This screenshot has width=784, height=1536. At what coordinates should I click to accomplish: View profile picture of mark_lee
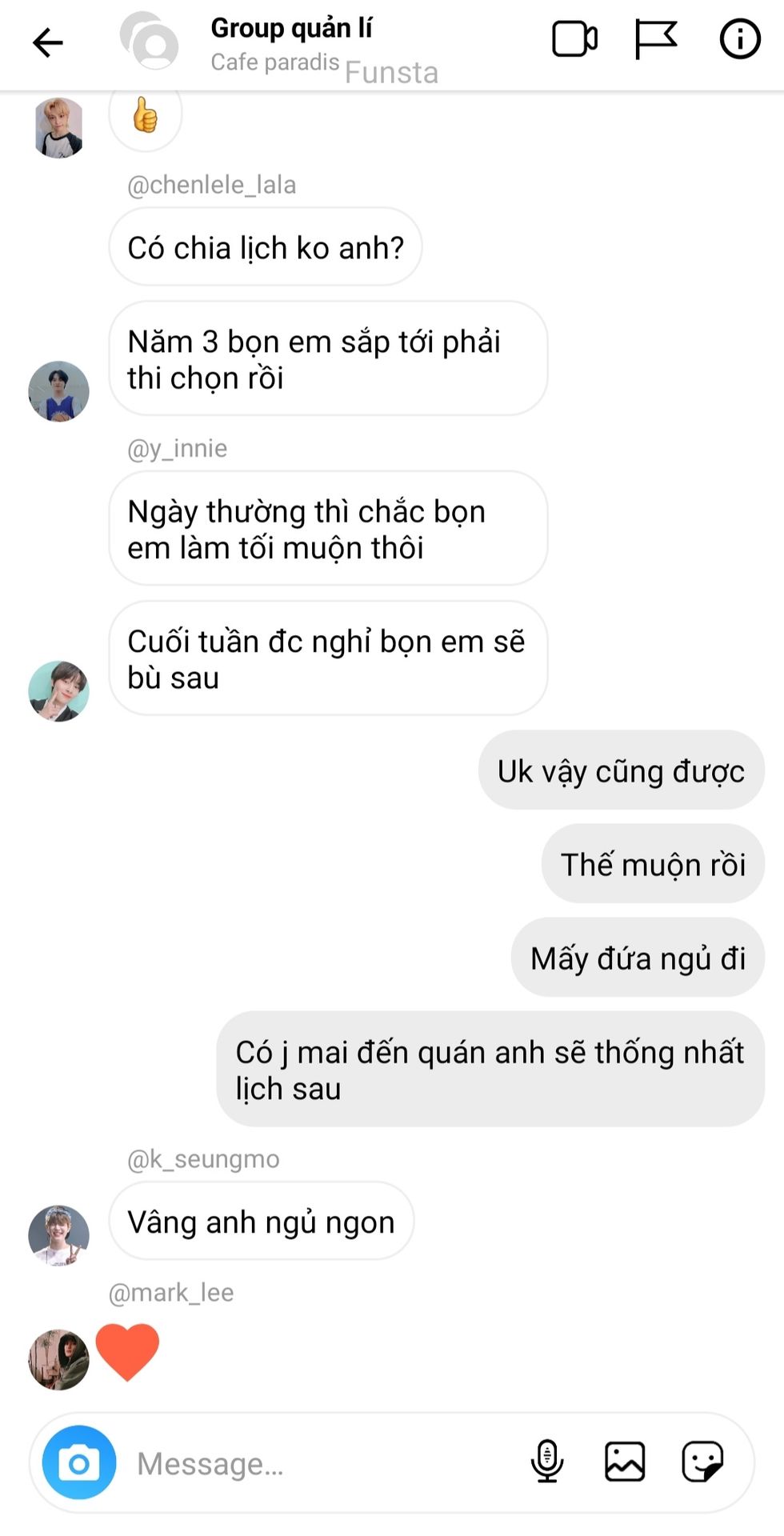point(58,1359)
